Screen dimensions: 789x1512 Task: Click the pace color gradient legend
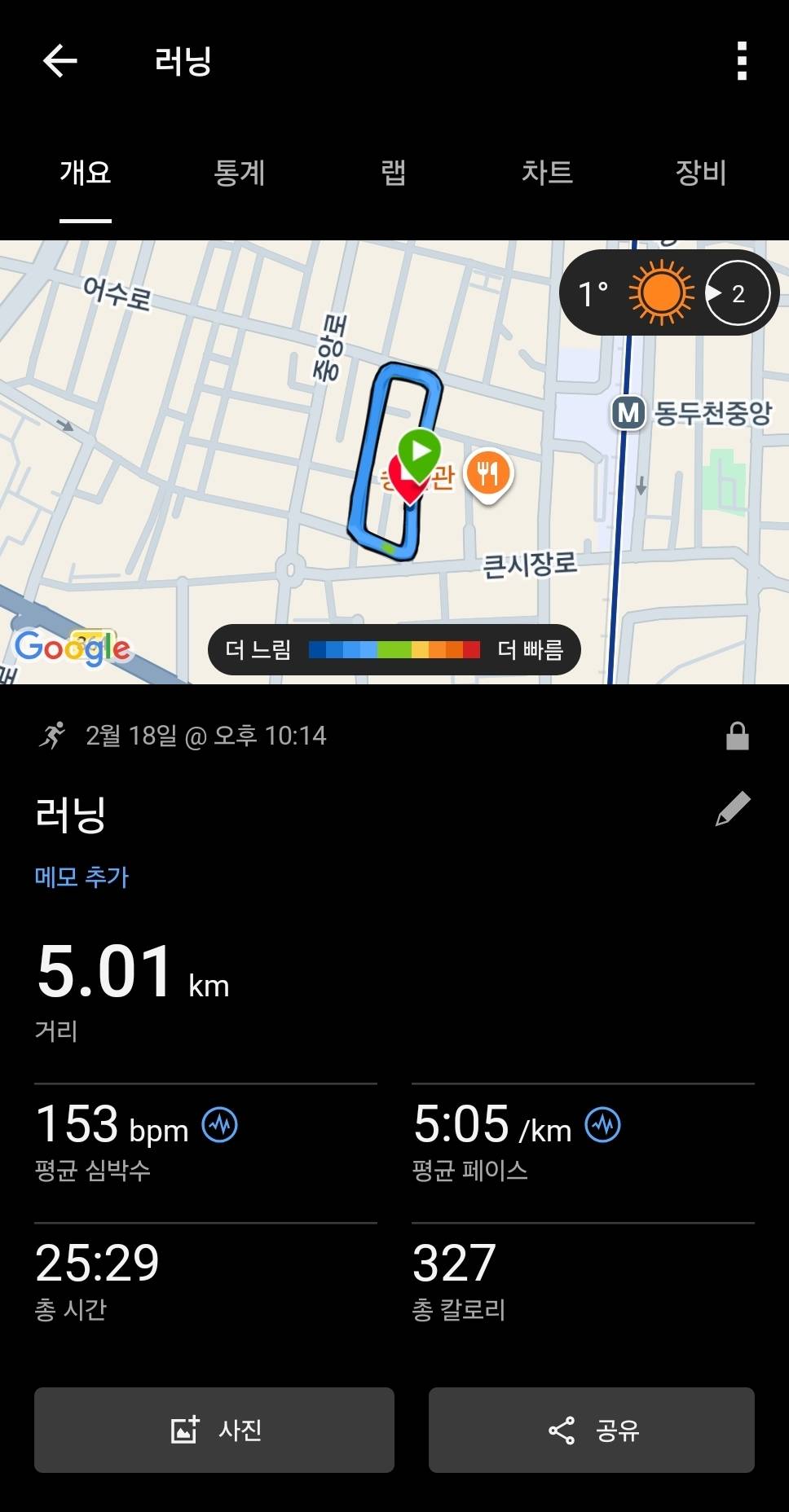click(394, 649)
